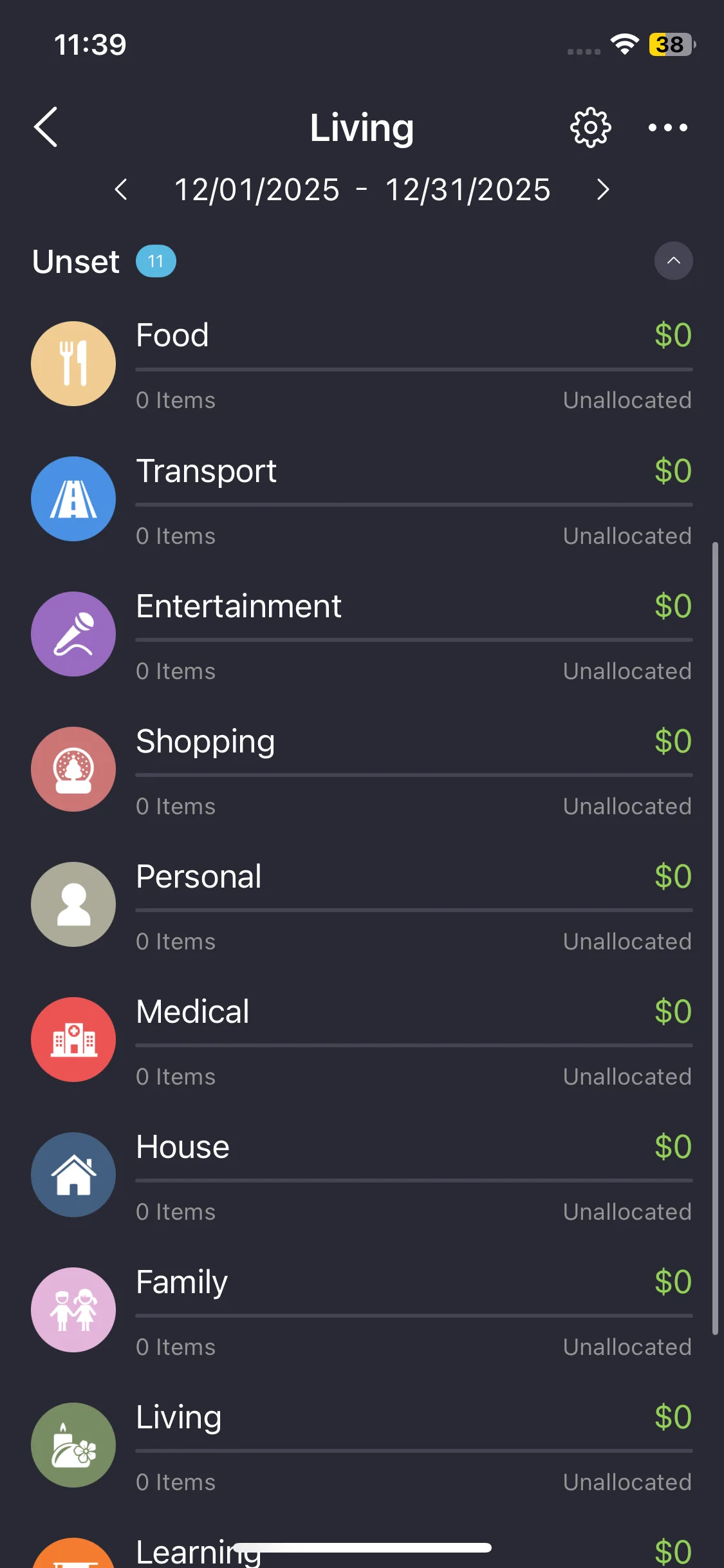Viewport: 724px width, 1568px height.
Task: Open the date range 12/01/2025 - 12/31/2025
Action: coord(362,190)
